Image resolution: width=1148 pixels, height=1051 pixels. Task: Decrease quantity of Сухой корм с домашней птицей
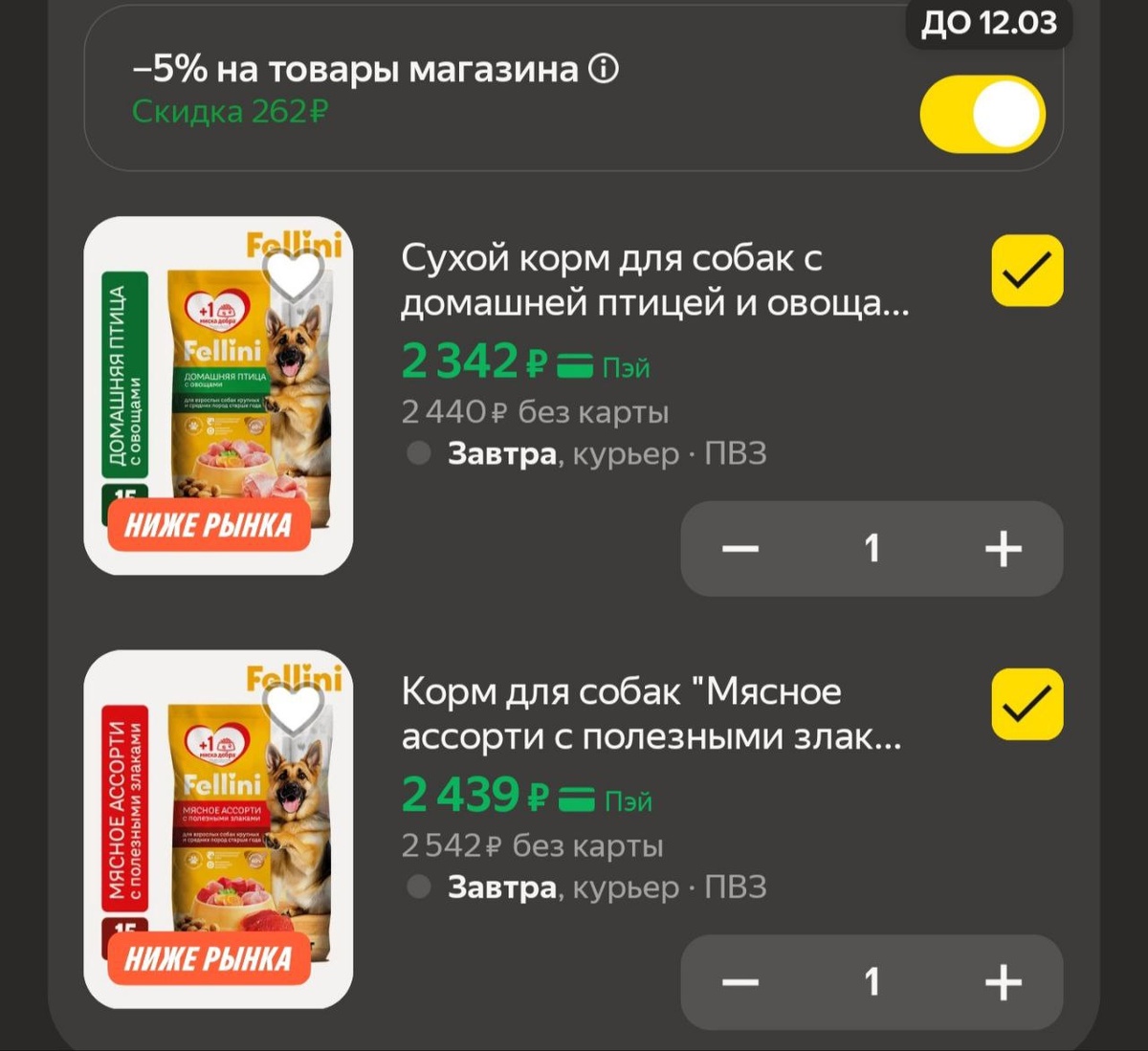(x=740, y=549)
